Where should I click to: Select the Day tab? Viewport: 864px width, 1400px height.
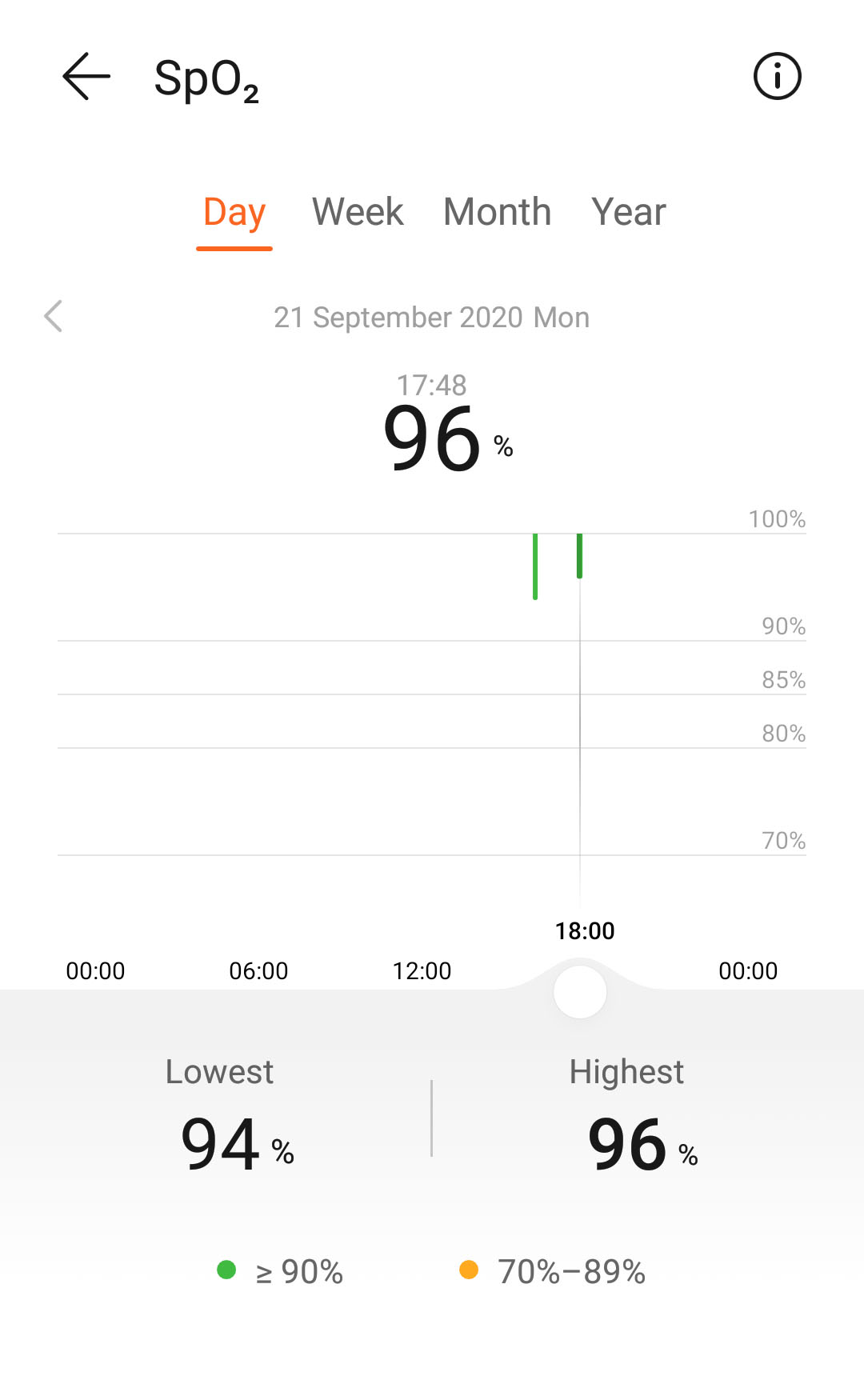(234, 213)
